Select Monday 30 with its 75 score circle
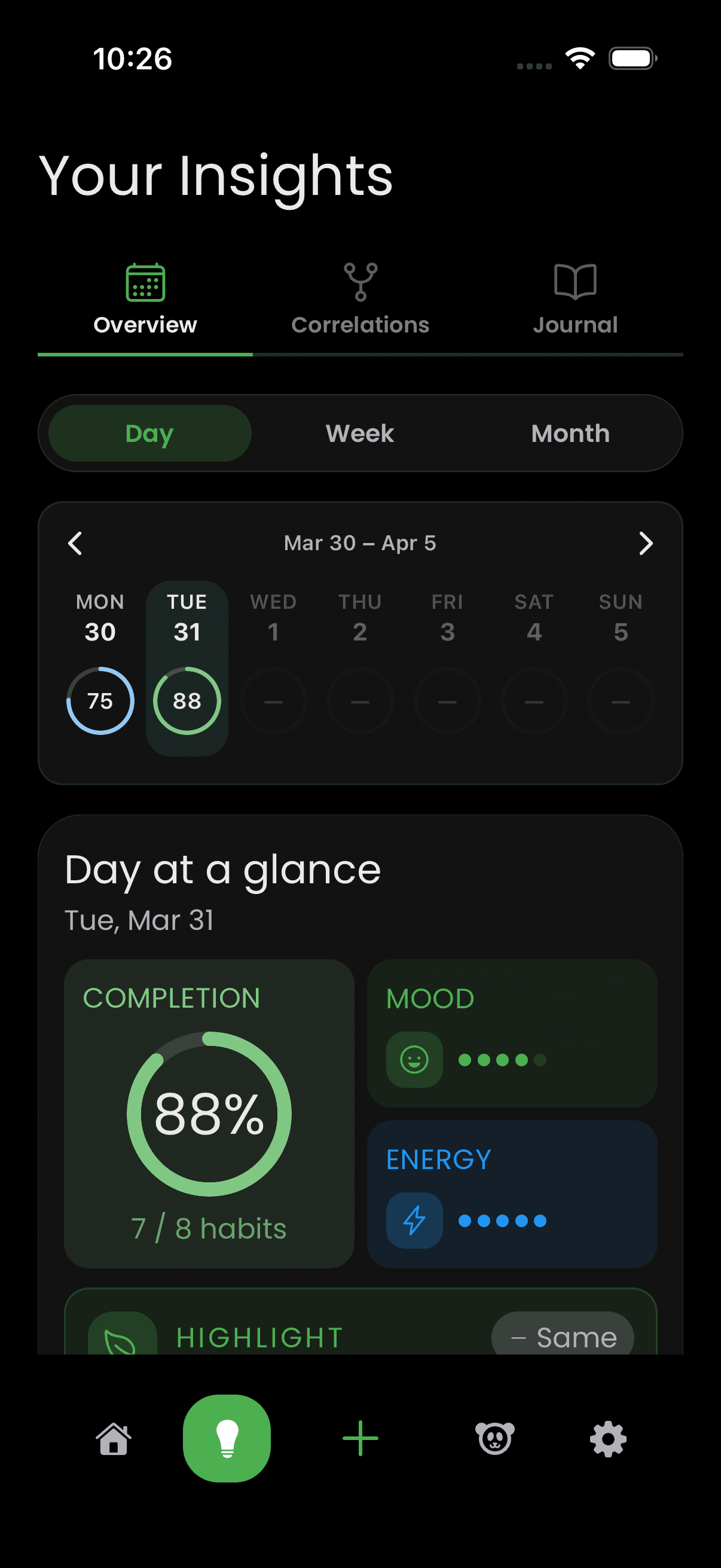Screen dimensions: 721x1568 coord(99,701)
